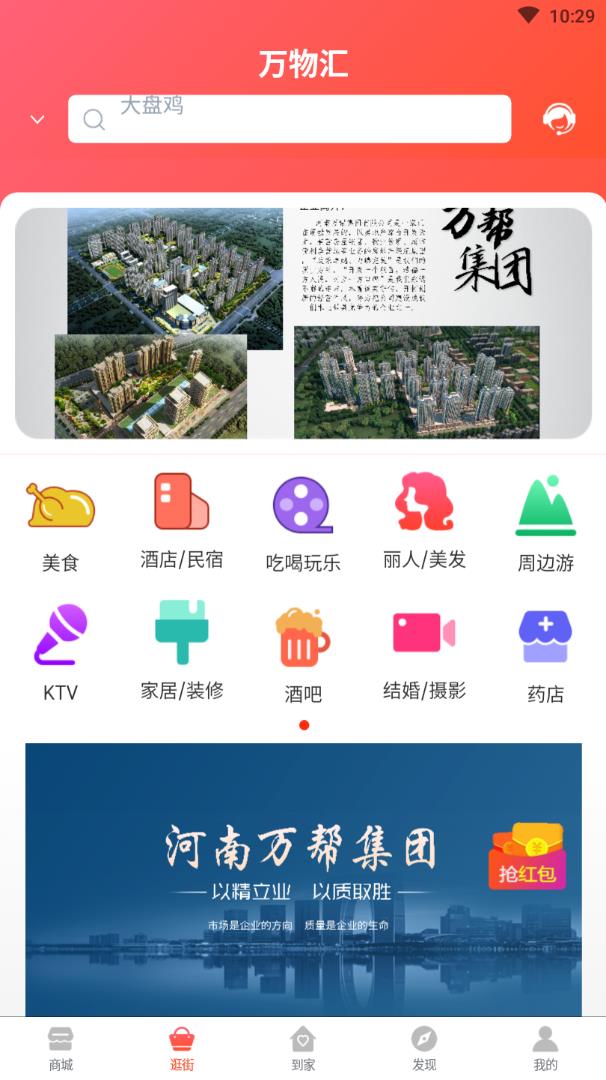Tap the 大盘鸡 search box
The height and width of the screenshot is (1080, 606).
[x=289, y=119]
